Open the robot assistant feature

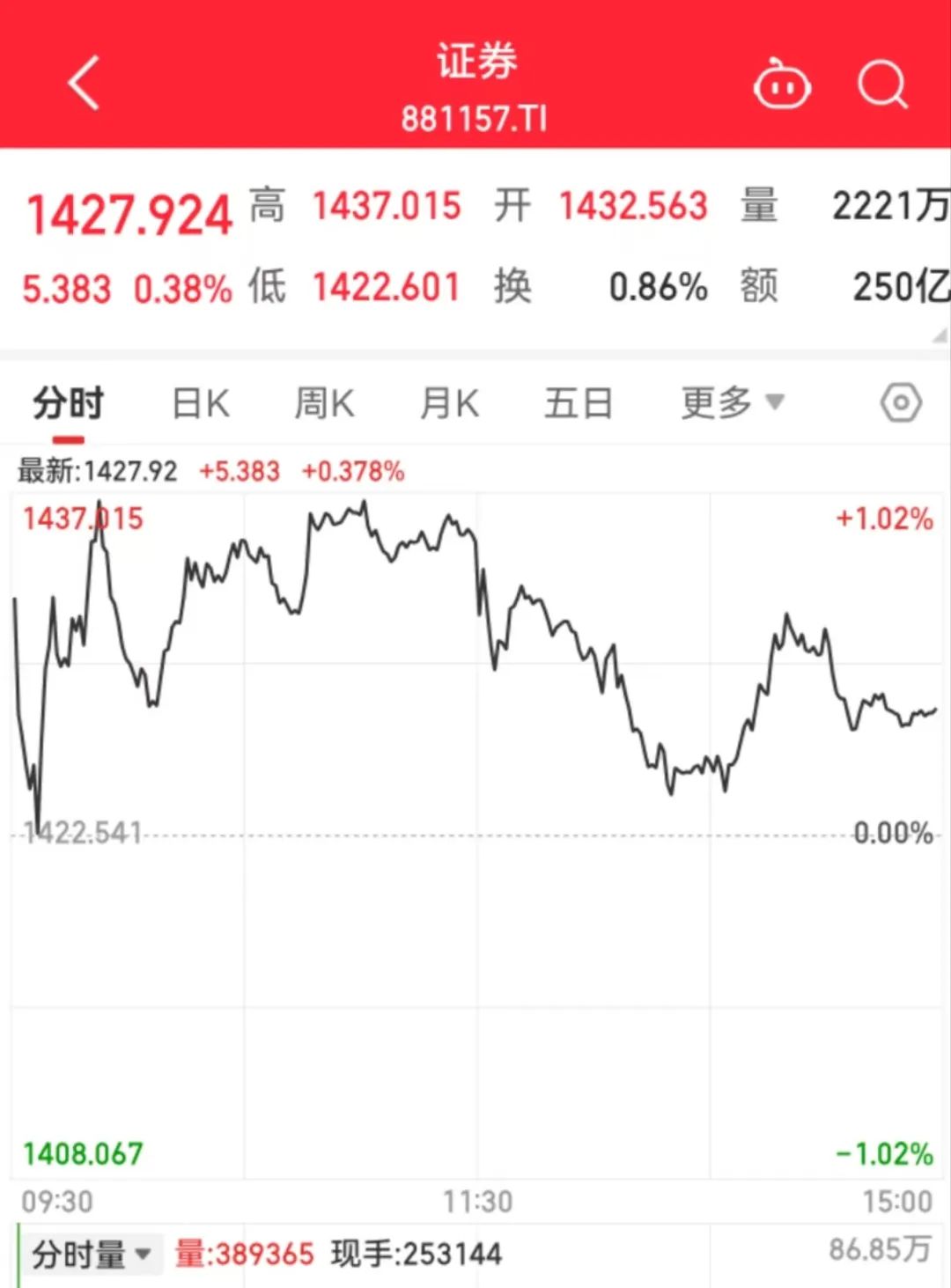(x=782, y=84)
